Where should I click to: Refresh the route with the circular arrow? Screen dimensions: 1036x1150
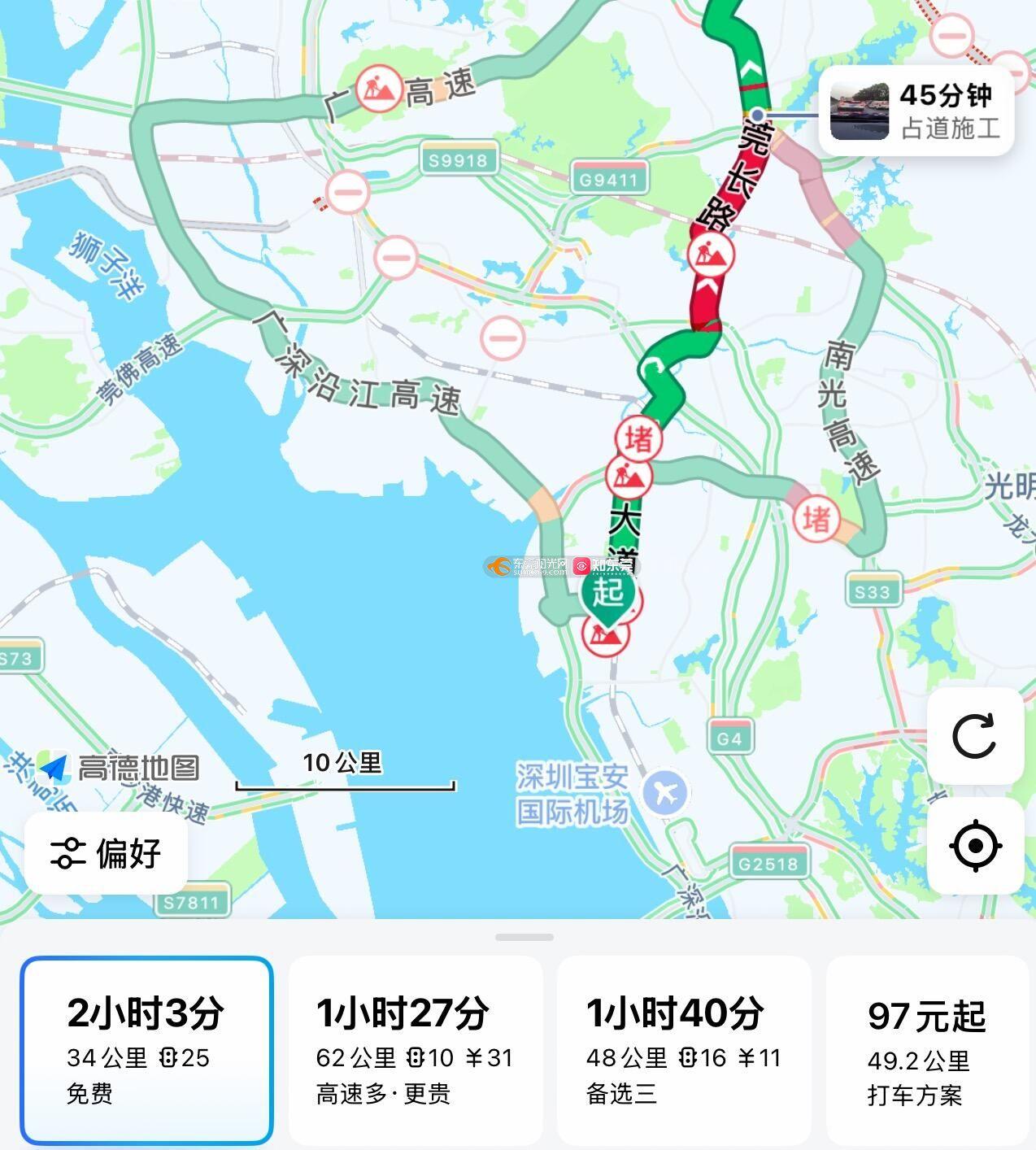tap(974, 735)
